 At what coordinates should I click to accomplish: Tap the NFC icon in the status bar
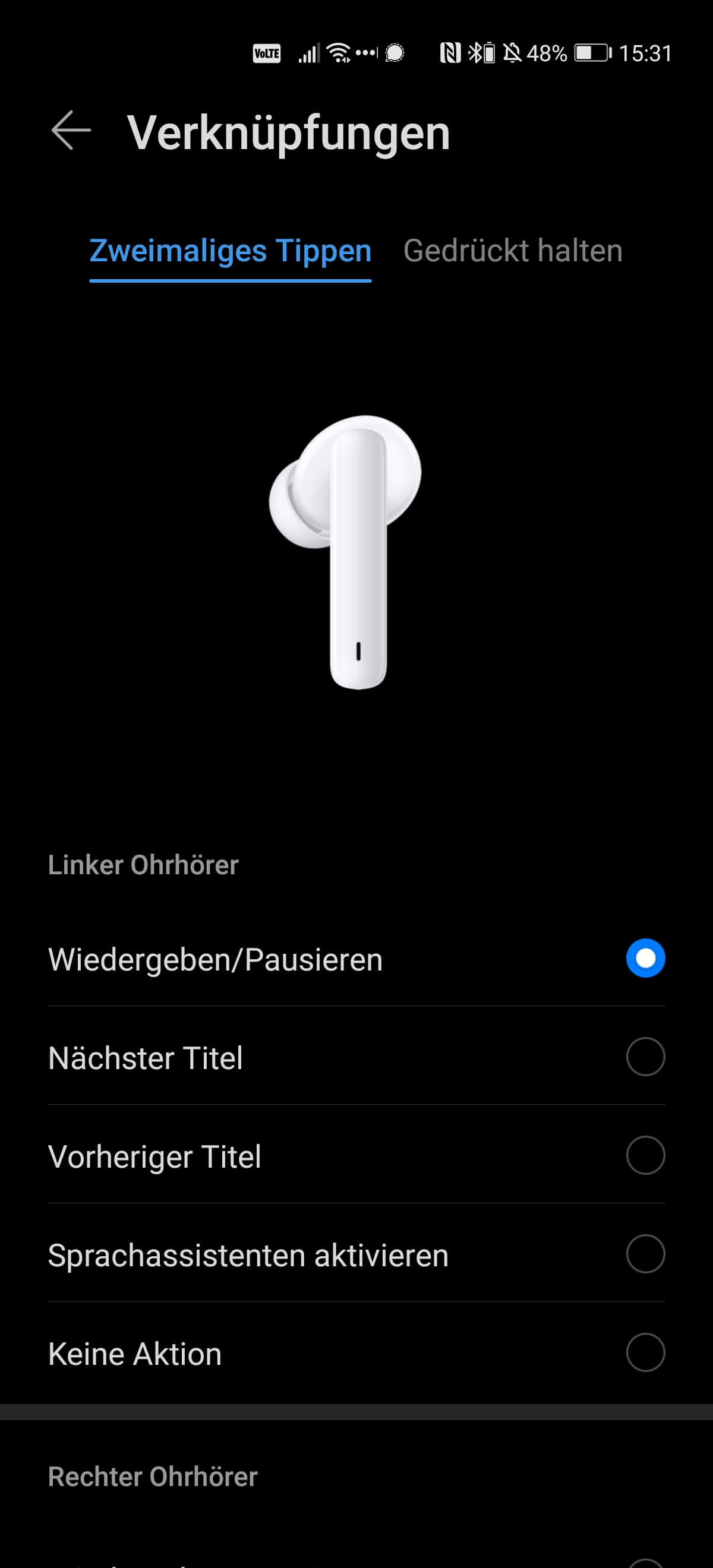[450, 53]
